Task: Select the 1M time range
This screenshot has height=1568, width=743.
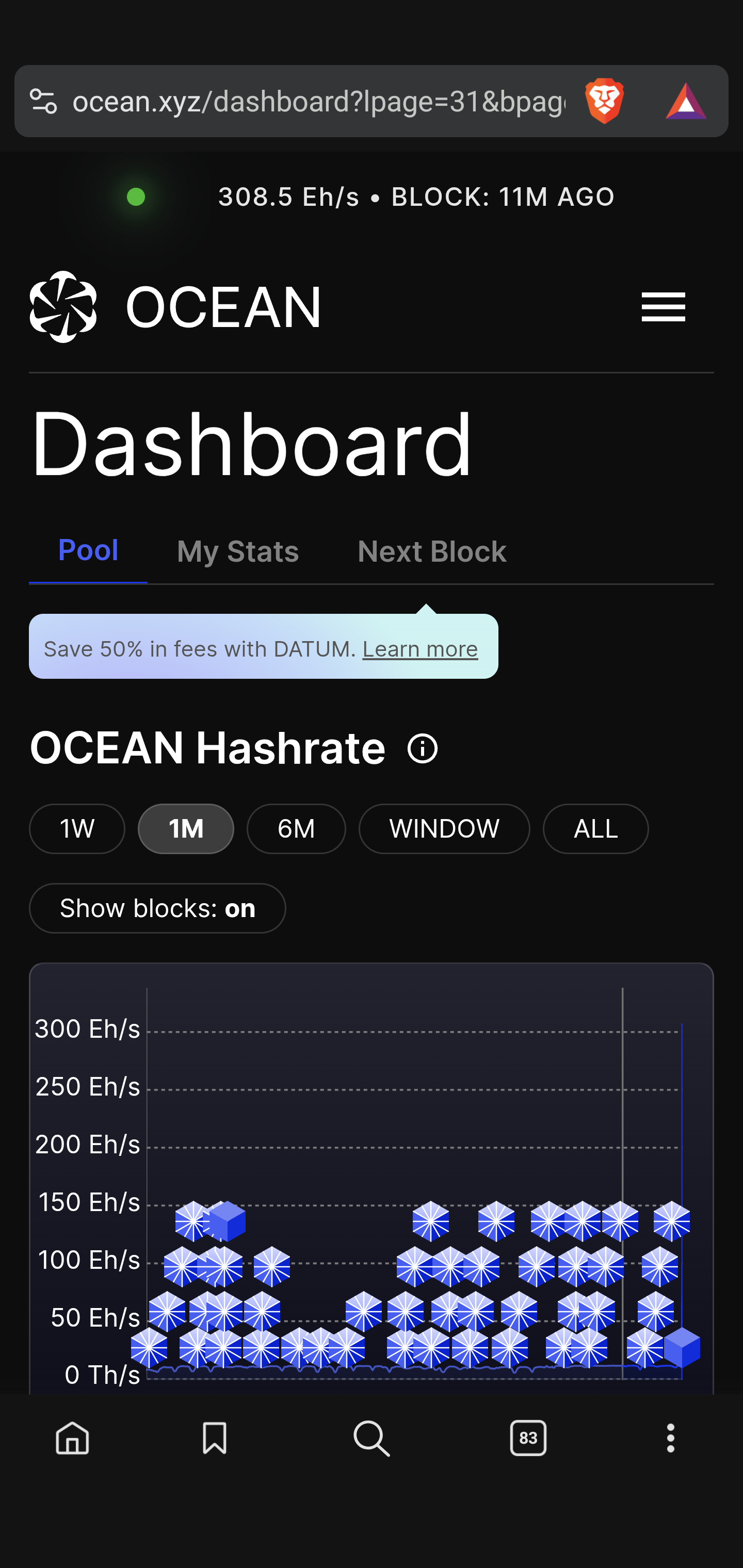Action: [x=186, y=829]
